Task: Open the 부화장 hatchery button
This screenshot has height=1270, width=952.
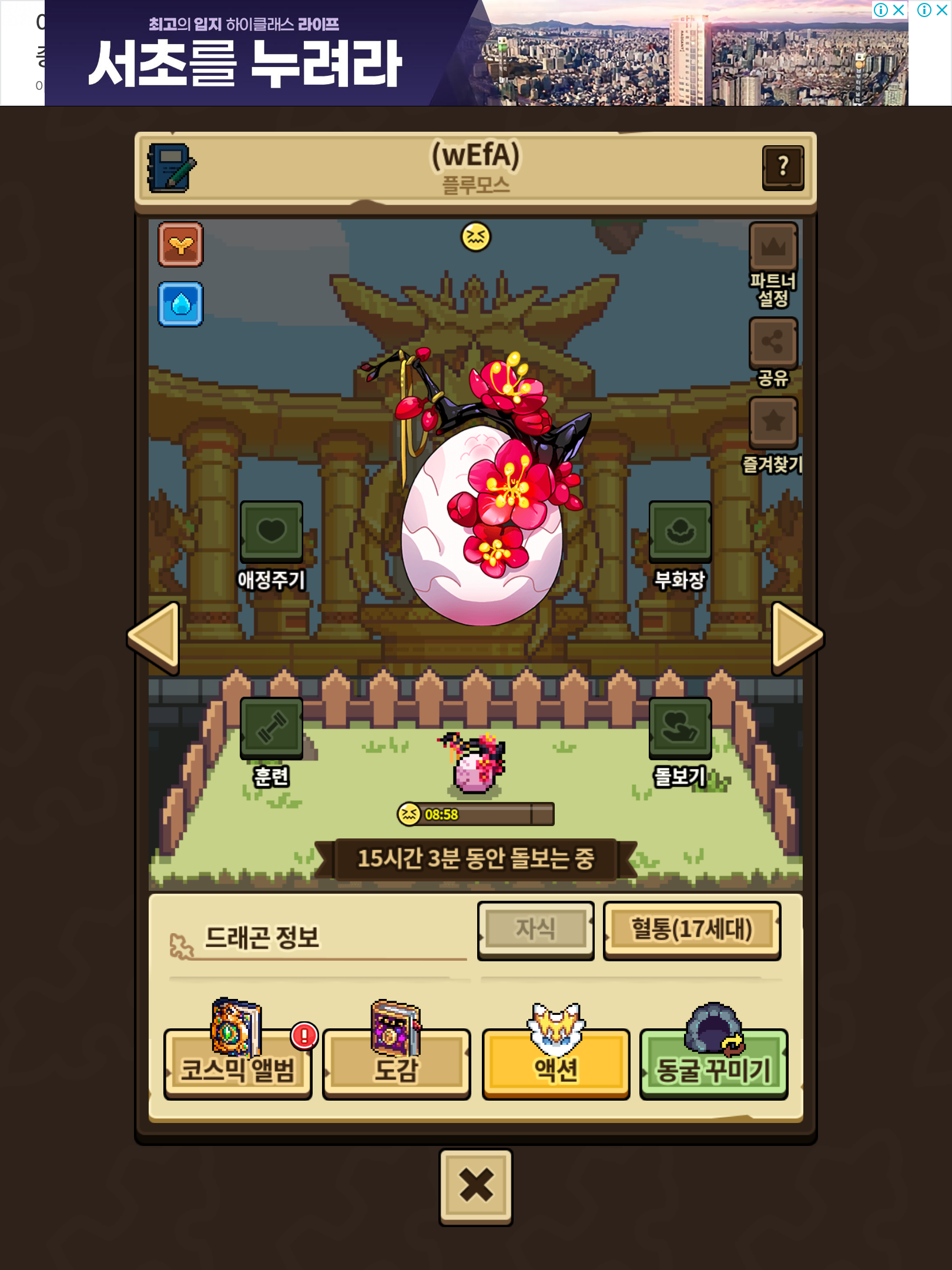Action: point(680,531)
